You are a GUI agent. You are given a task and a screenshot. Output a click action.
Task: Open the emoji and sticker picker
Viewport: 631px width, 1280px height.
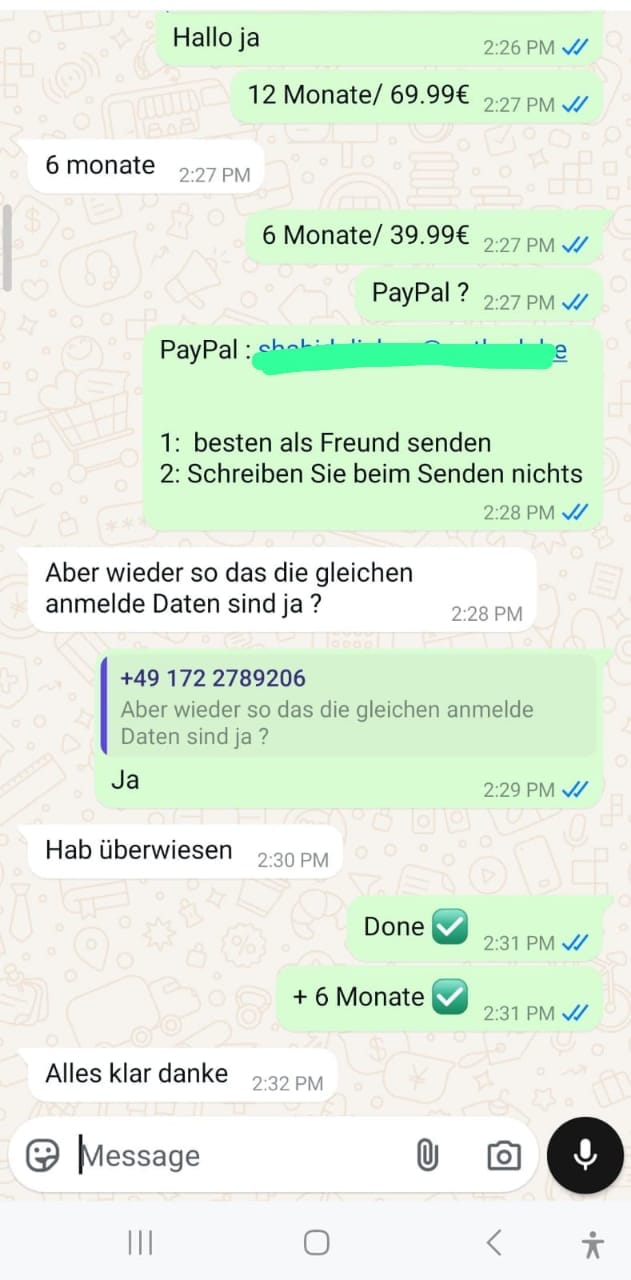coord(42,1156)
